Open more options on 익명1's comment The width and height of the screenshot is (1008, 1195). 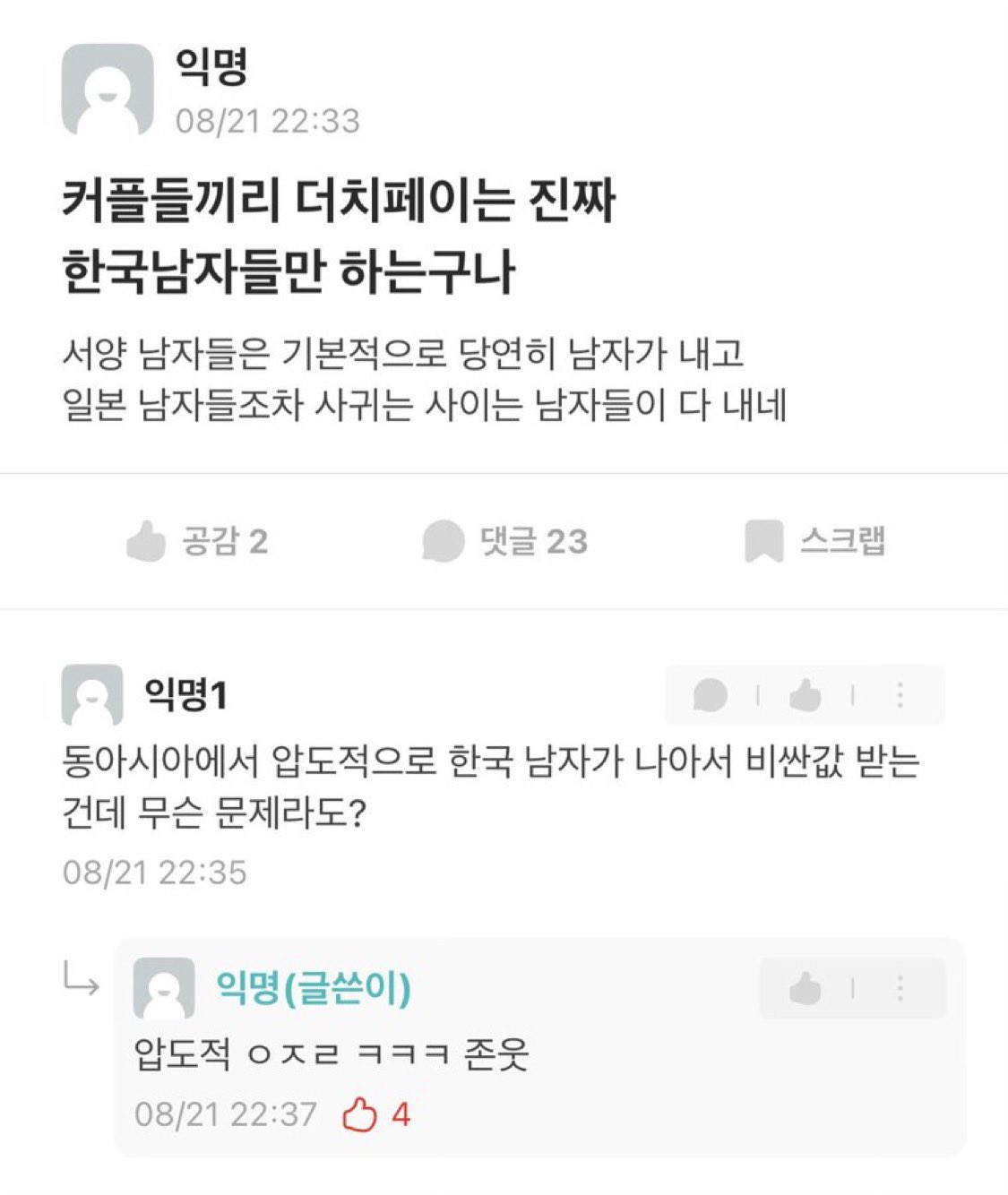click(900, 695)
